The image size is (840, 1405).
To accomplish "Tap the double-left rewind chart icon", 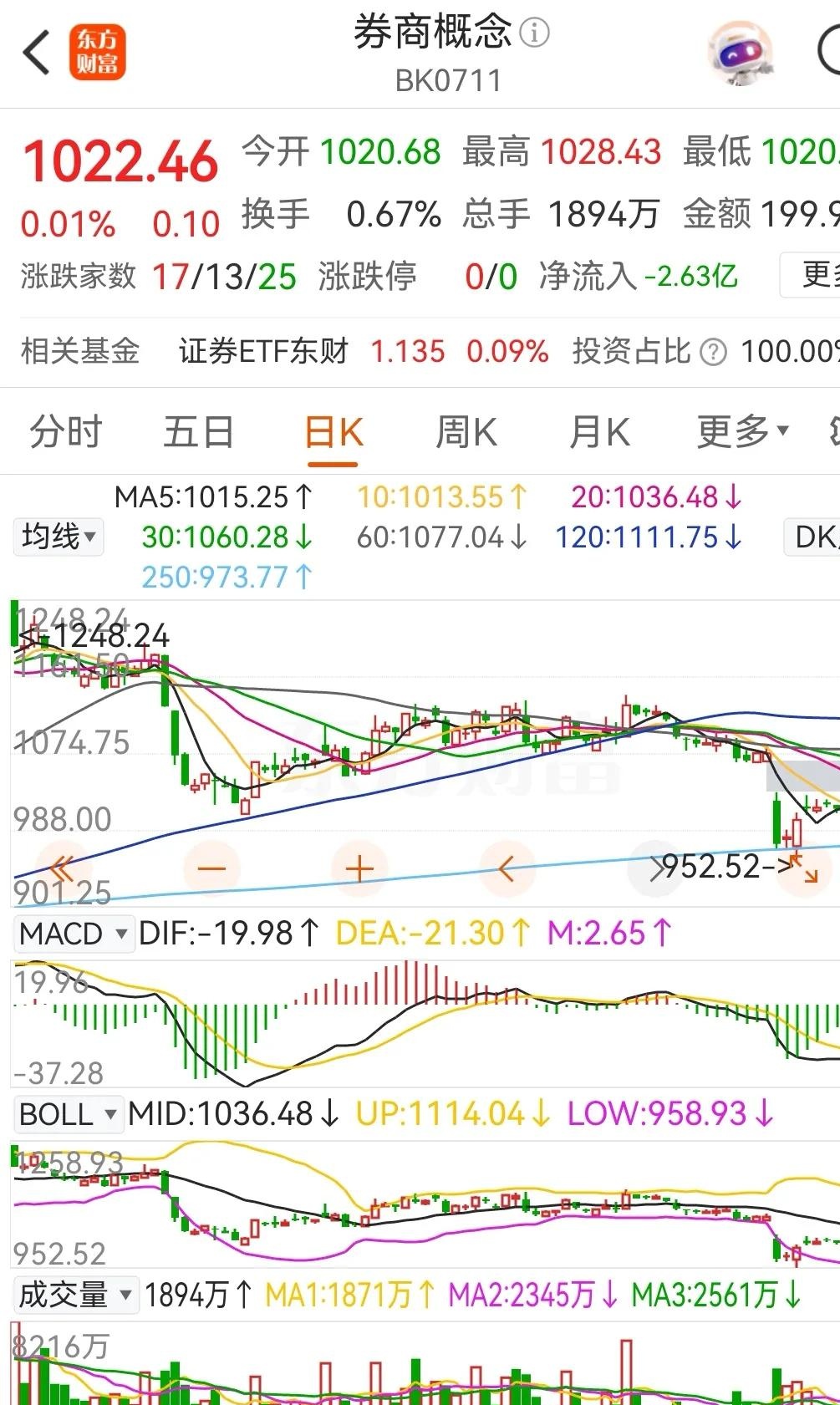I will point(61,869).
